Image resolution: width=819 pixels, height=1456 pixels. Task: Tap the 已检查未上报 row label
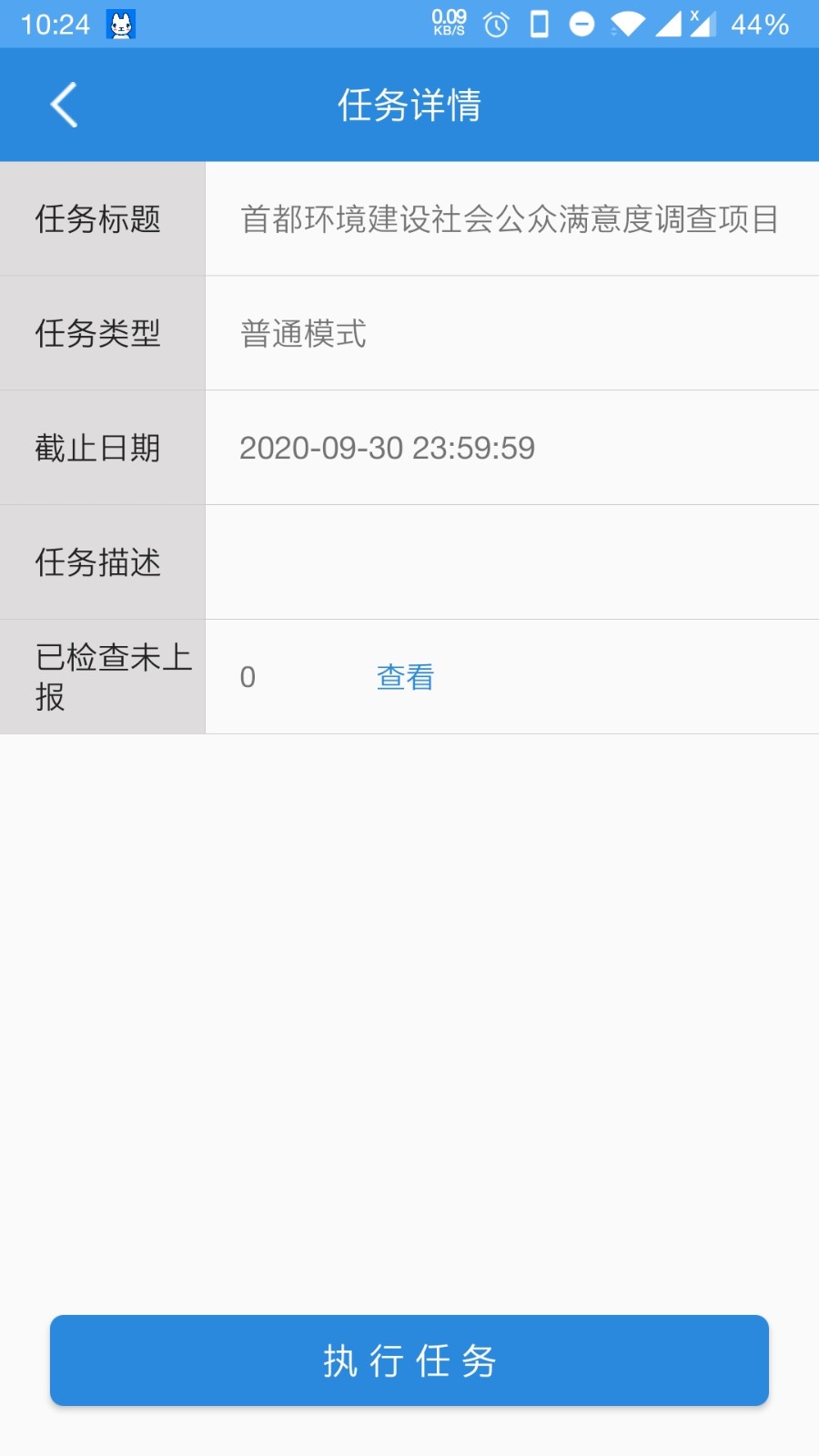[100, 676]
